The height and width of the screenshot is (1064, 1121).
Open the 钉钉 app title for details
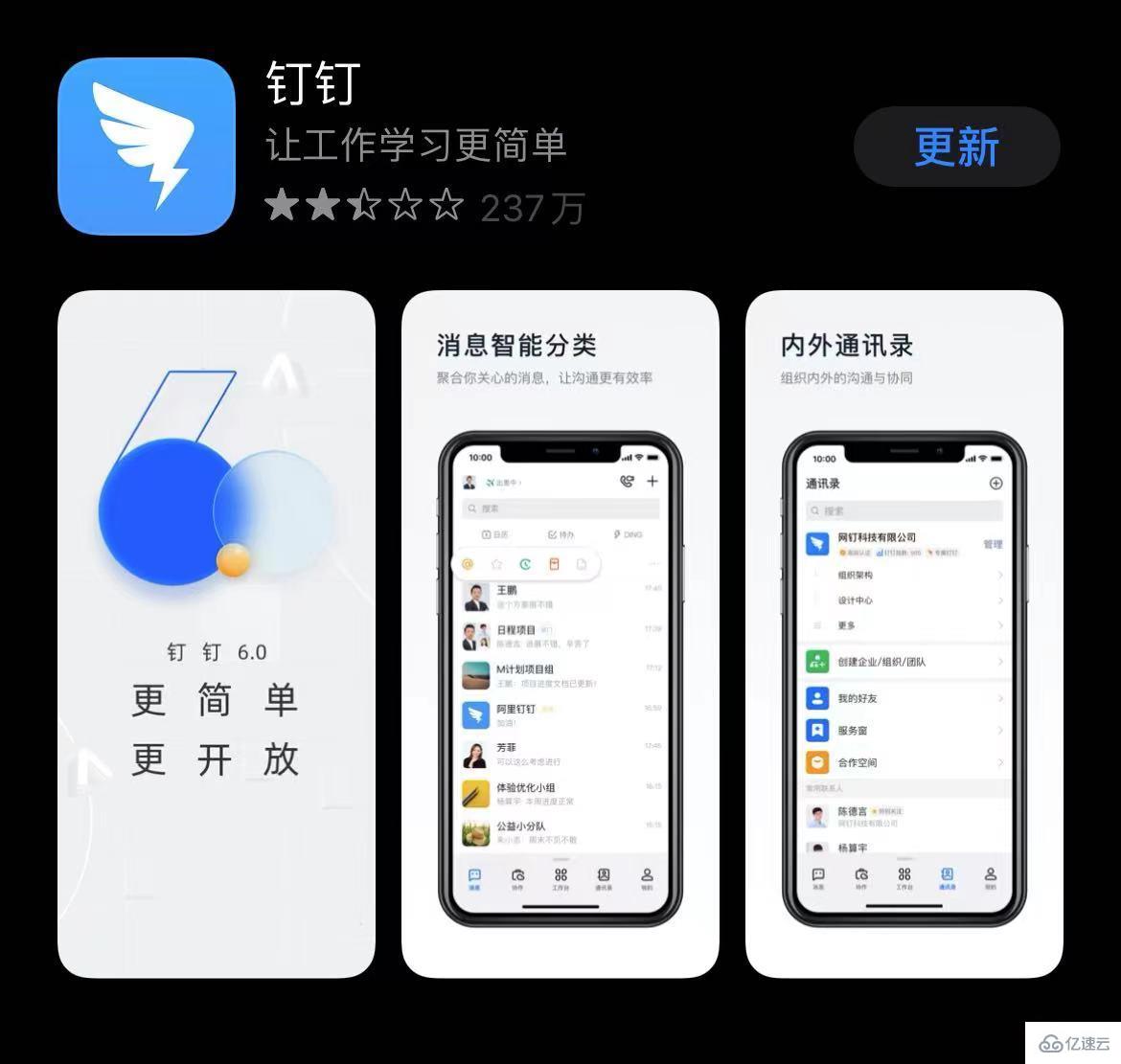(312, 84)
